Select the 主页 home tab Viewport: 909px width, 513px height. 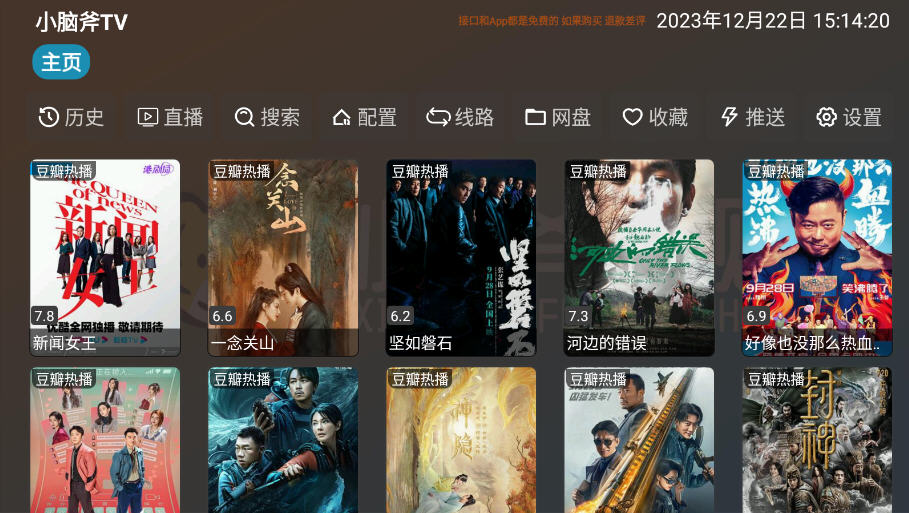(61, 62)
